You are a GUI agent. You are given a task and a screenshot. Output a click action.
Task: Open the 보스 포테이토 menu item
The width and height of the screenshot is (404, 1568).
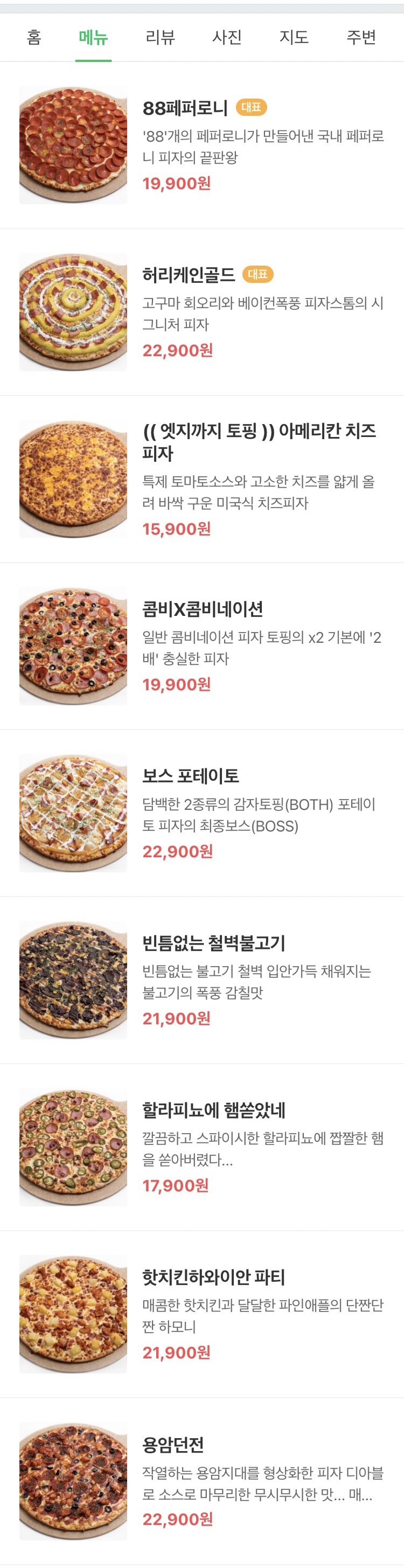191,776
